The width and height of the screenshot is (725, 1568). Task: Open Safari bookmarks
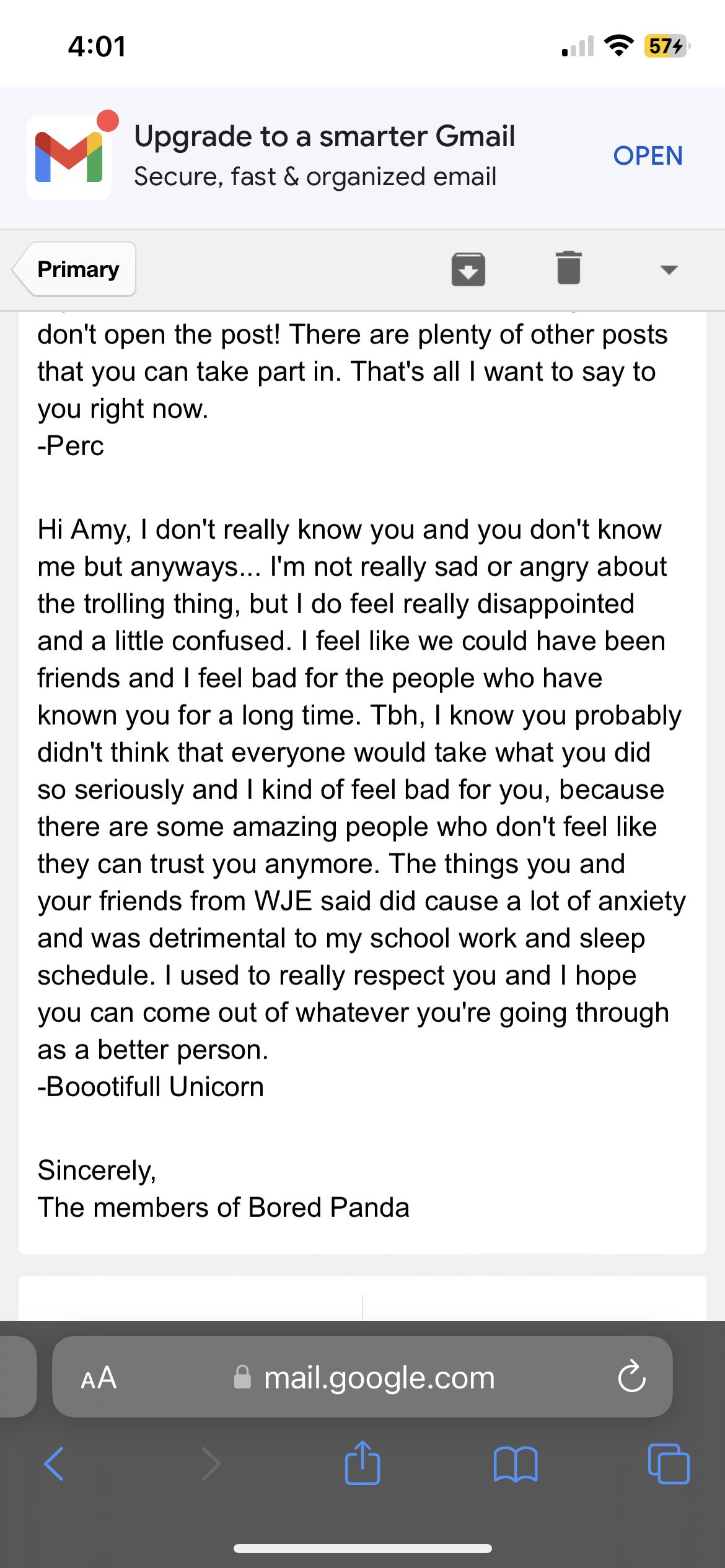point(515,1464)
